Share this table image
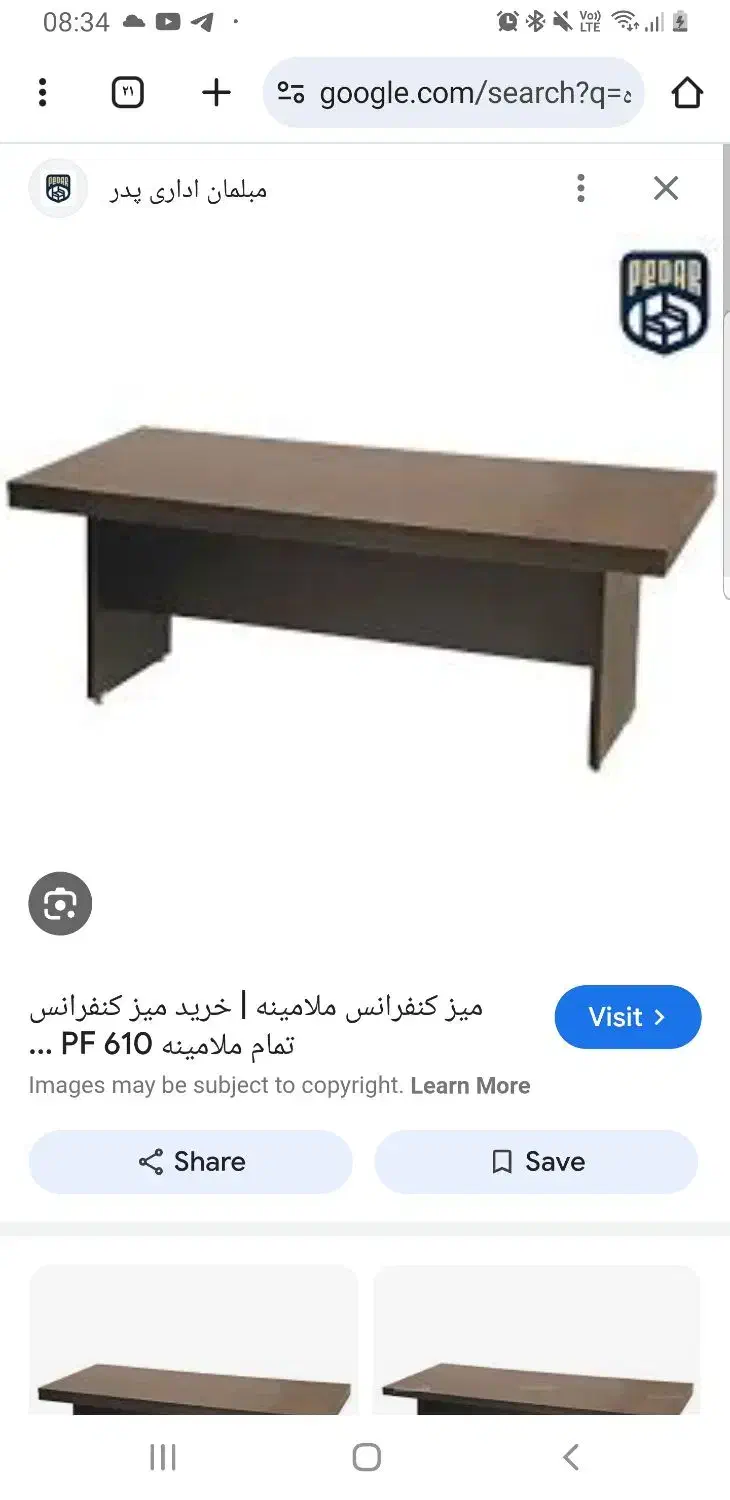Screen dimensions: 730x1500 tap(191, 1162)
